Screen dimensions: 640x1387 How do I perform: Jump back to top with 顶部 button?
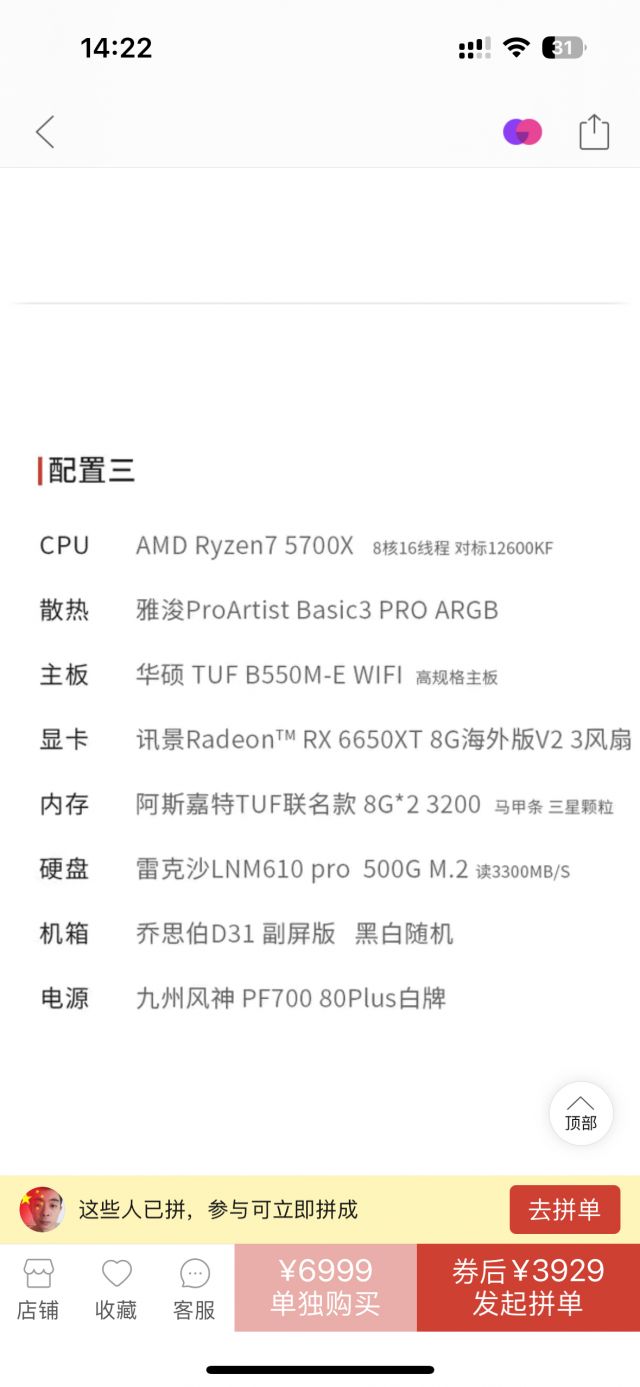pos(580,1113)
